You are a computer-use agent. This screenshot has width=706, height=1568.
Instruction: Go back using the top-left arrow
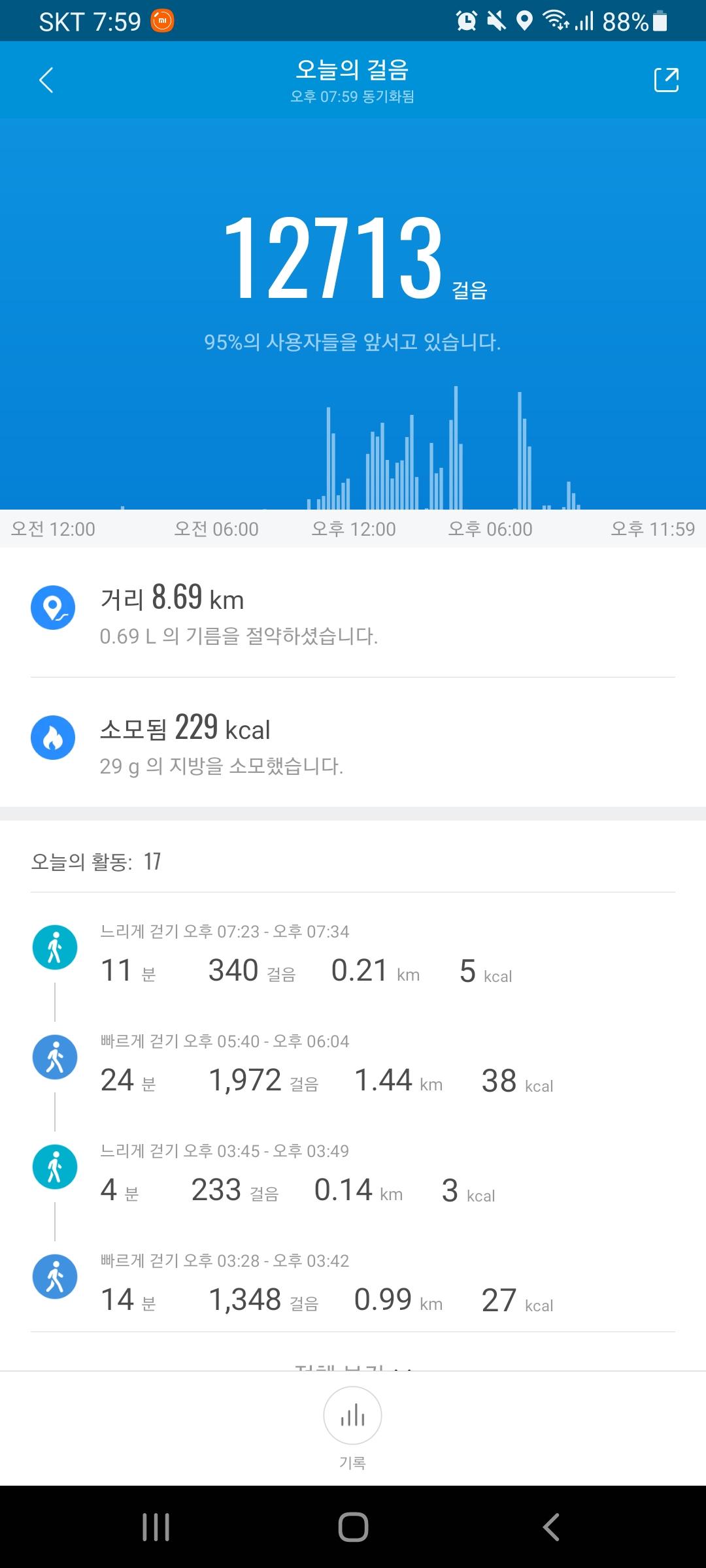tap(46, 80)
